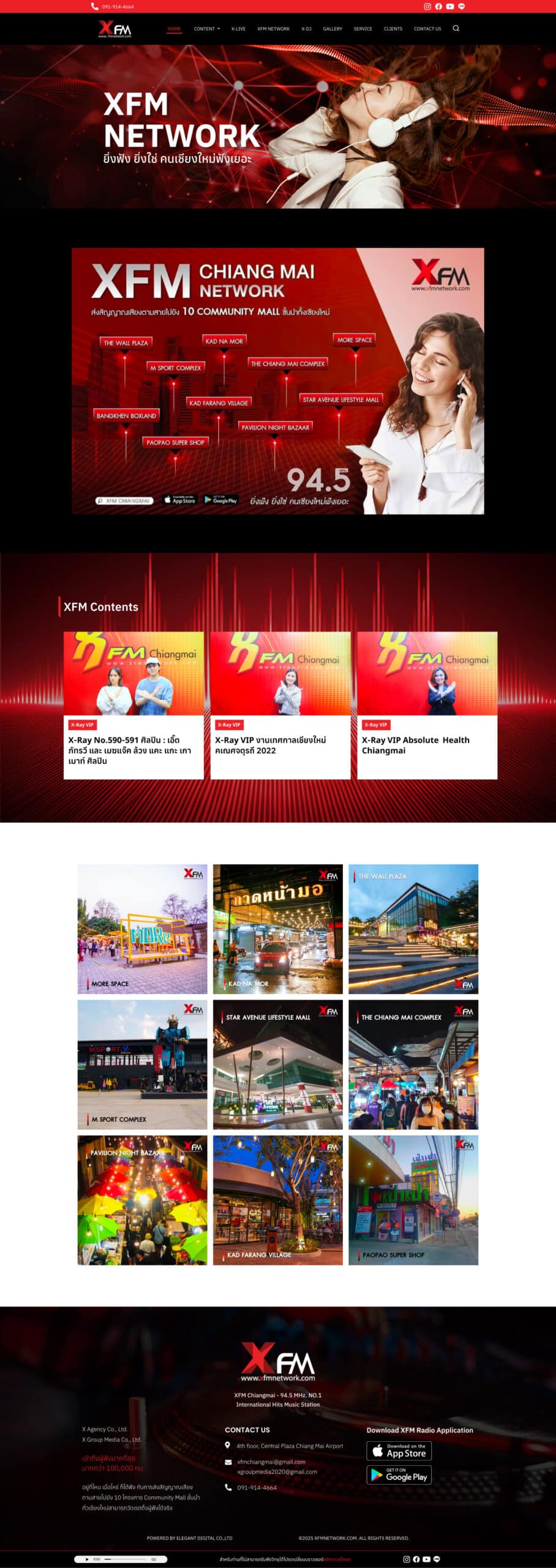The width and height of the screenshot is (556, 1568).
Task: Tap the footer App Store download button
Action: (399, 1451)
